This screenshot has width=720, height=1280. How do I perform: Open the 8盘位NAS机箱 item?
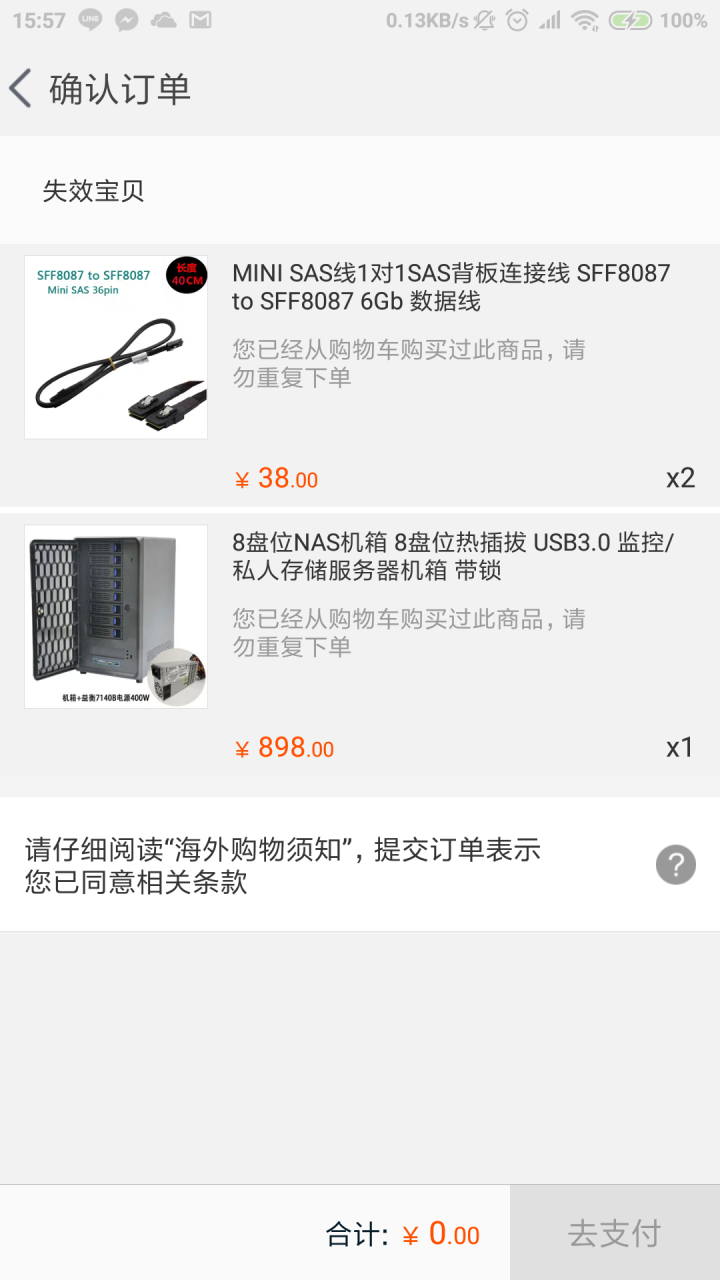click(360, 645)
